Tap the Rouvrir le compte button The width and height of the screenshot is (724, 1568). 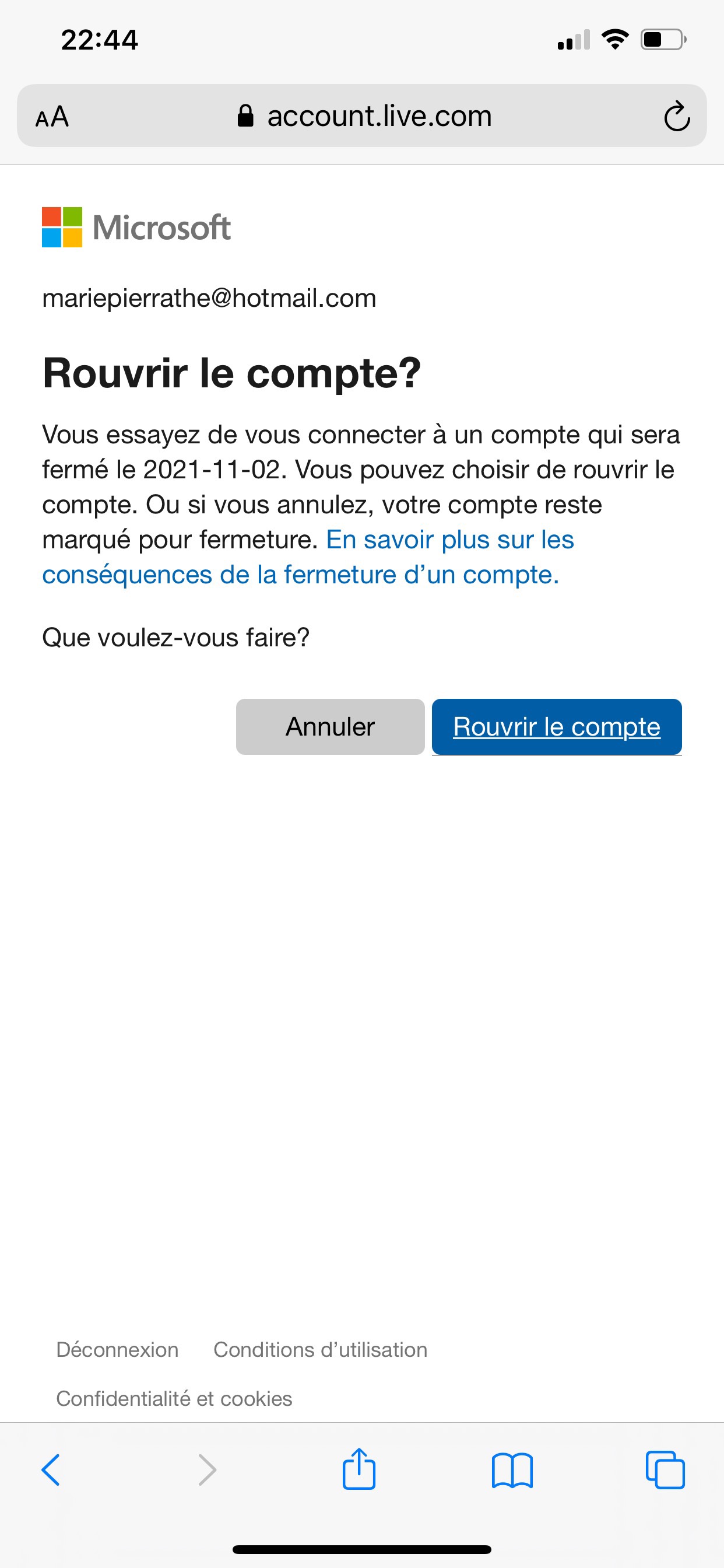click(556, 727)
